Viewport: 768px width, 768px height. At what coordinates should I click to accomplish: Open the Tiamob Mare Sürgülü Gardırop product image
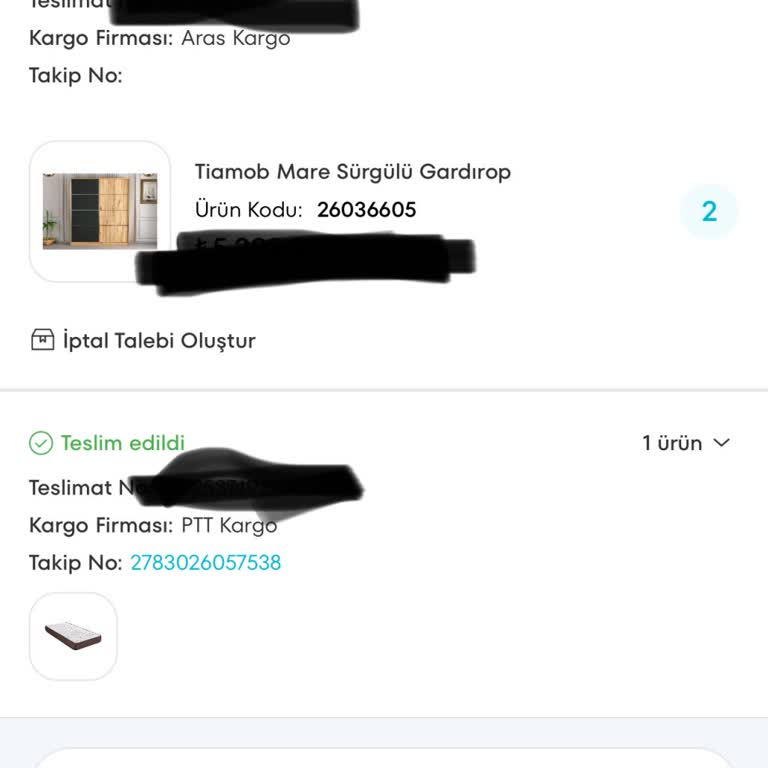[x=100, y=211]
